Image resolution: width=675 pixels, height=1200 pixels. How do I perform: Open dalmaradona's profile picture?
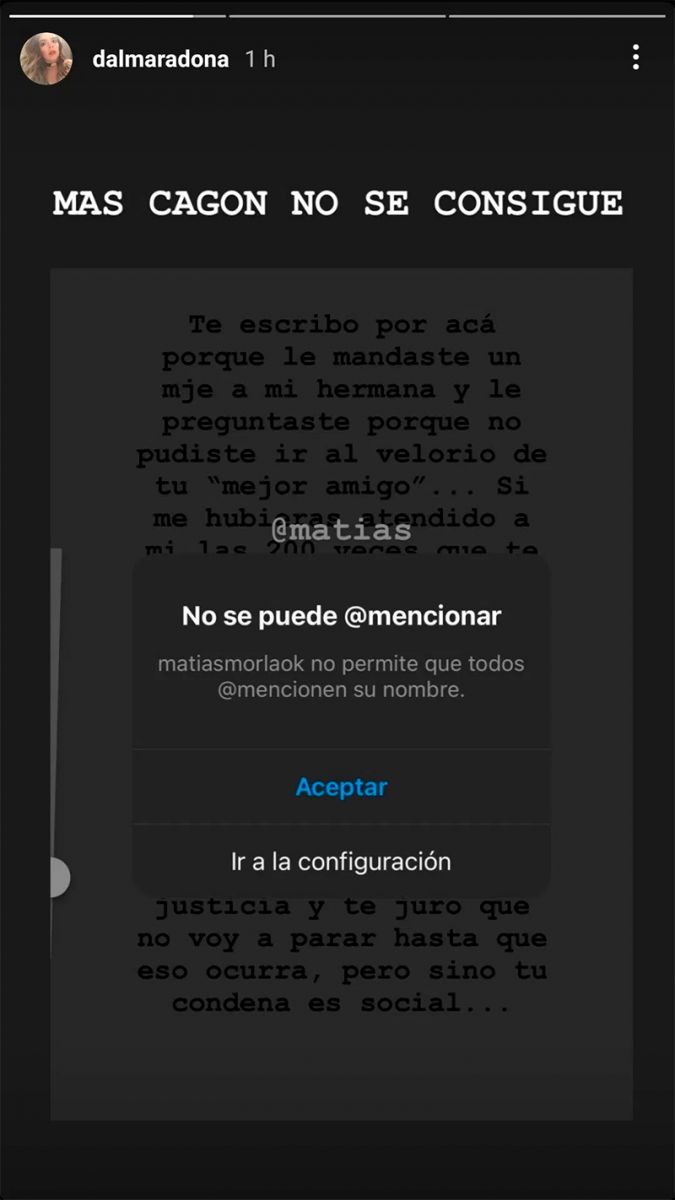pos(46,59)
